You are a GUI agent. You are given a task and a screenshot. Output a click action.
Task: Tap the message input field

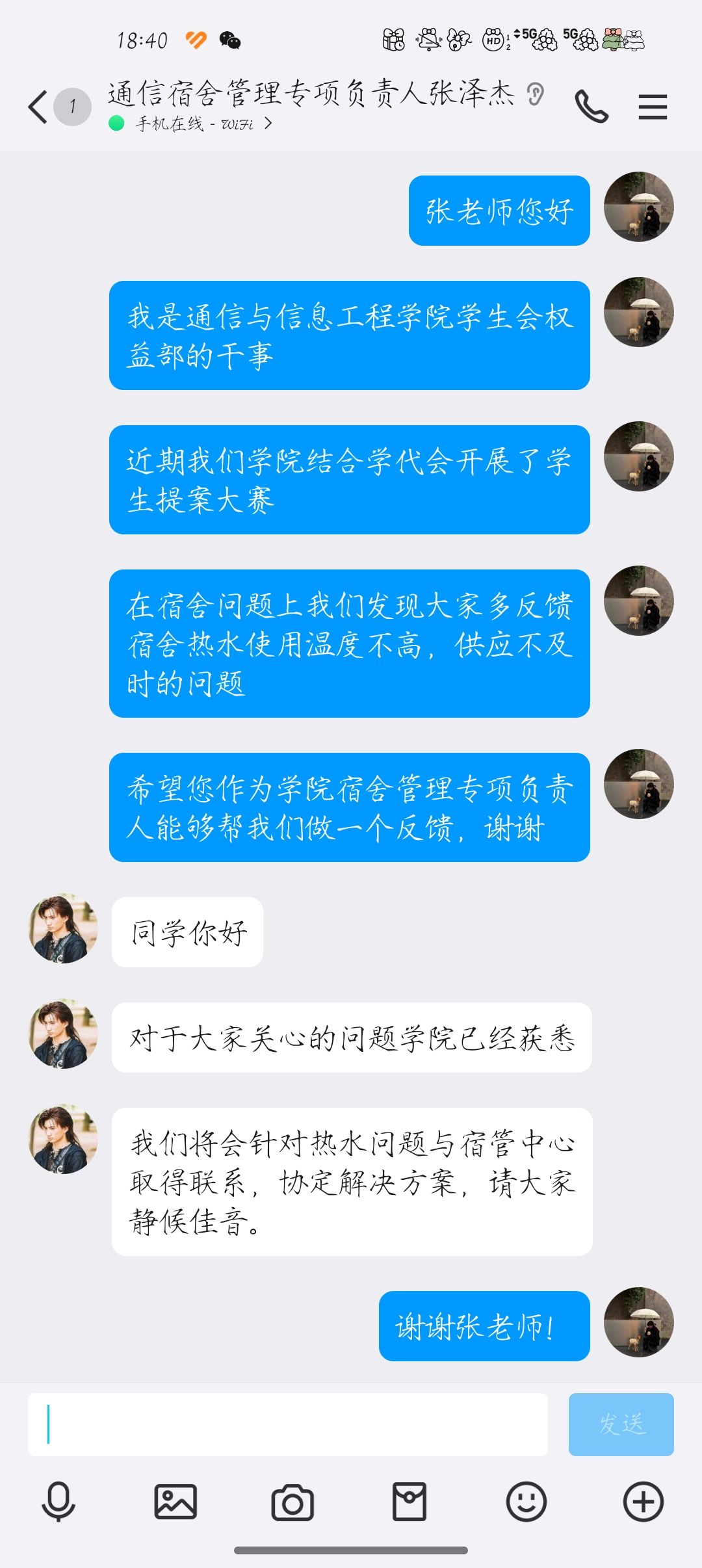point(287,1424)
